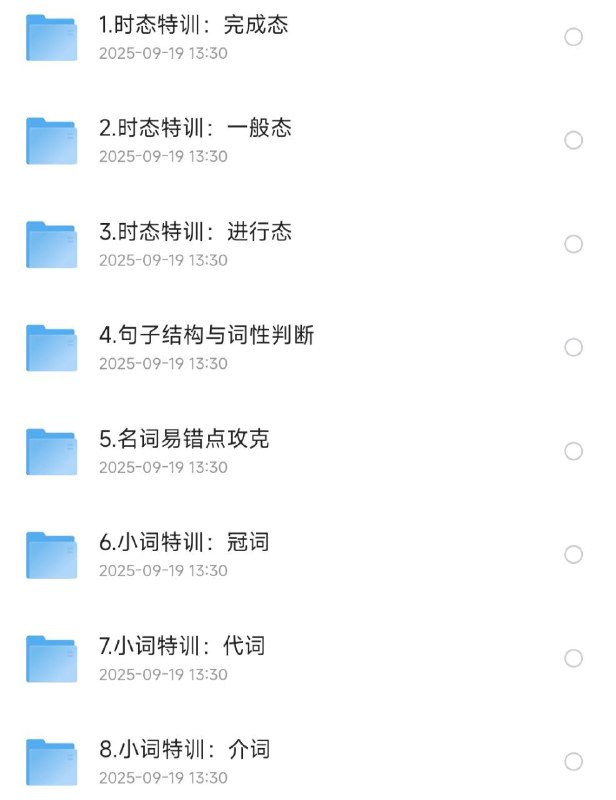Select the circle beside 8.小词特训：介词
The image size is (616, 800).
574,761
